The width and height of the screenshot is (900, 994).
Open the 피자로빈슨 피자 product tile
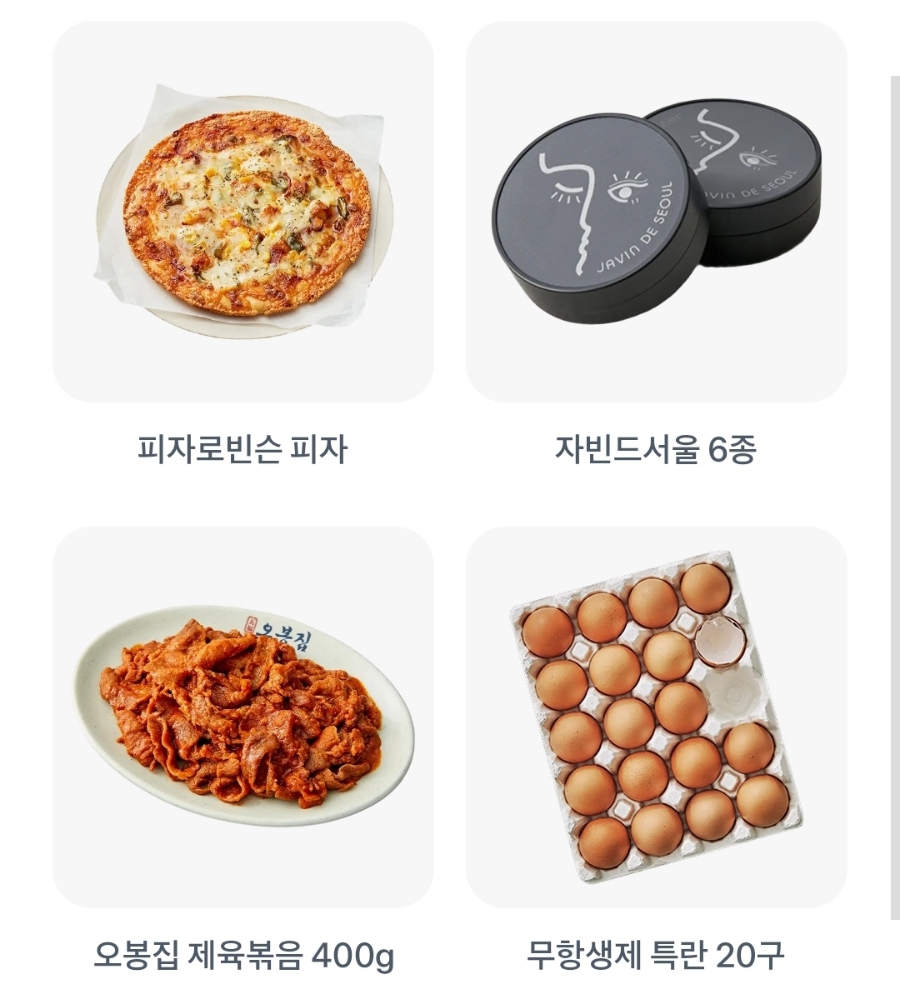point(243,212)
